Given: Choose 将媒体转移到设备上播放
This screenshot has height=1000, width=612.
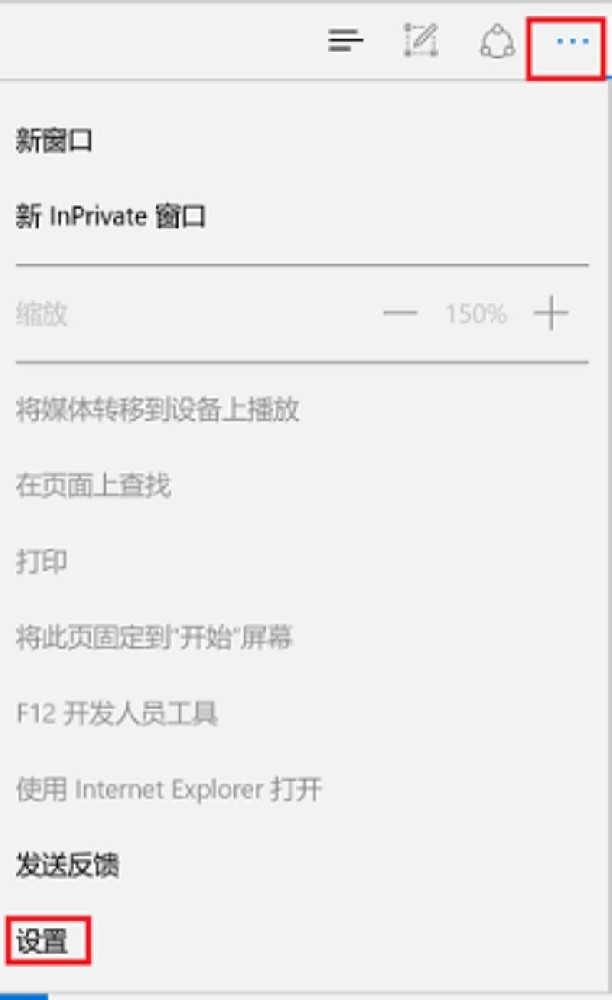Looking at the screenshot, I should pos(157,409).
